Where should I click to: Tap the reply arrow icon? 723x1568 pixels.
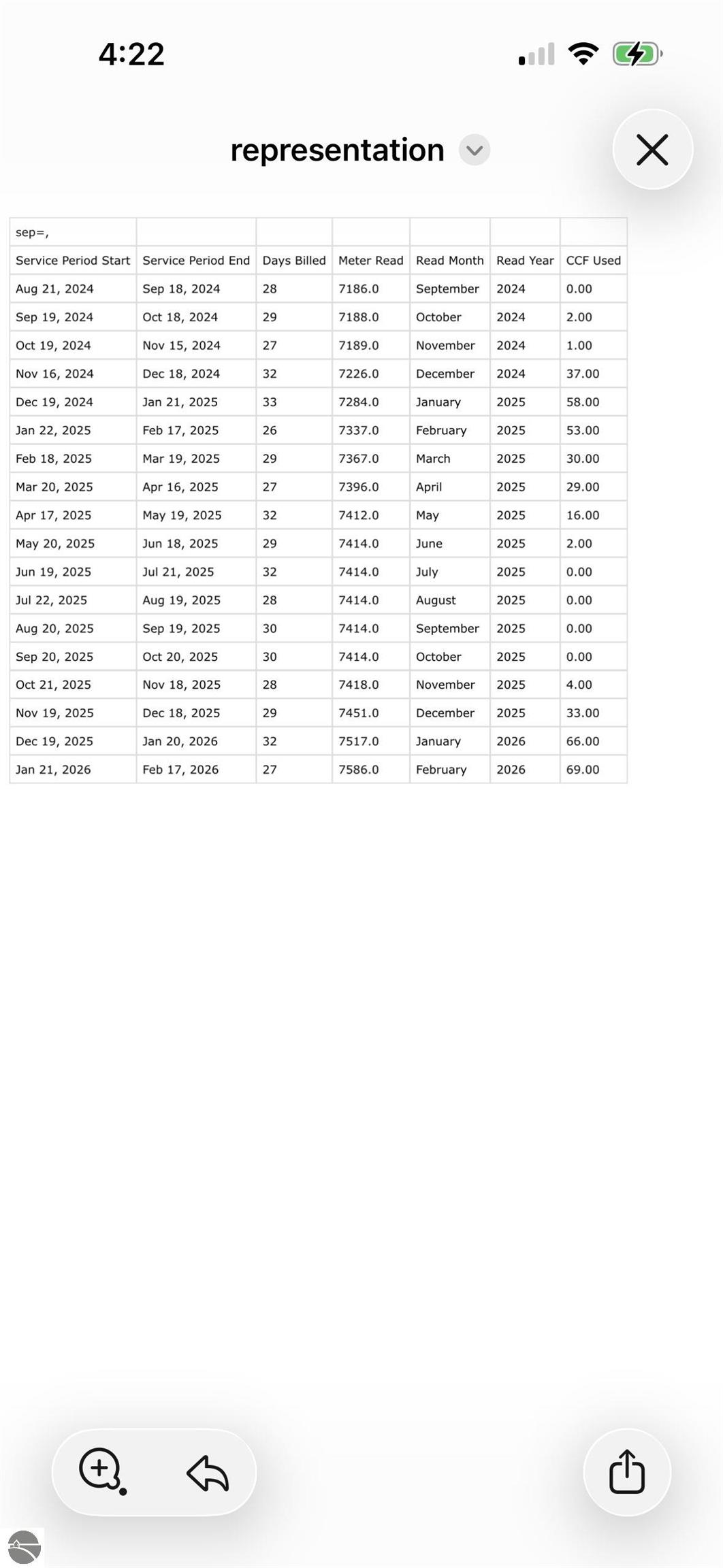coord(208,1473)
